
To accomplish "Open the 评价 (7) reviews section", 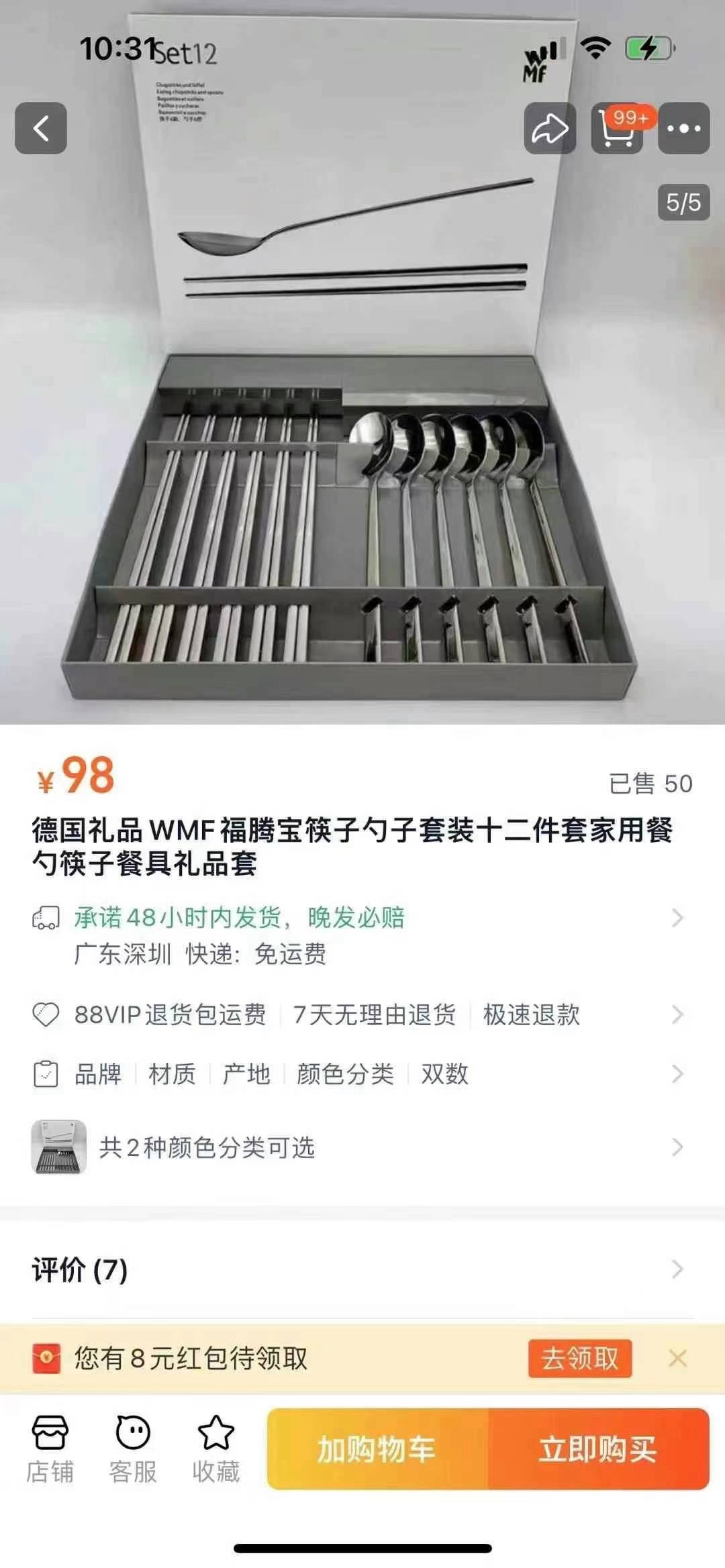I will click(x=362, y=1269).
